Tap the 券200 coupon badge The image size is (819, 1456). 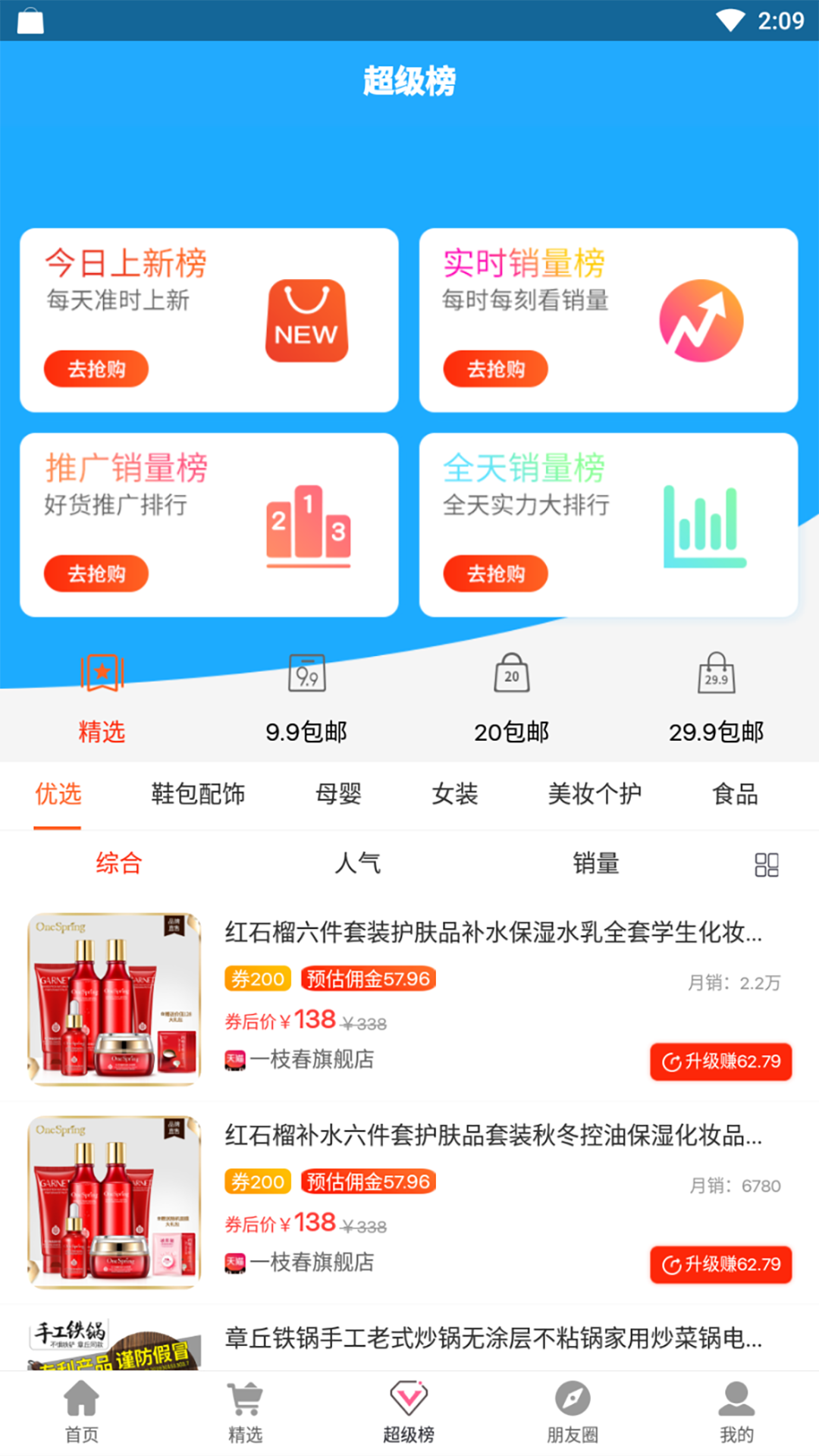256,979
